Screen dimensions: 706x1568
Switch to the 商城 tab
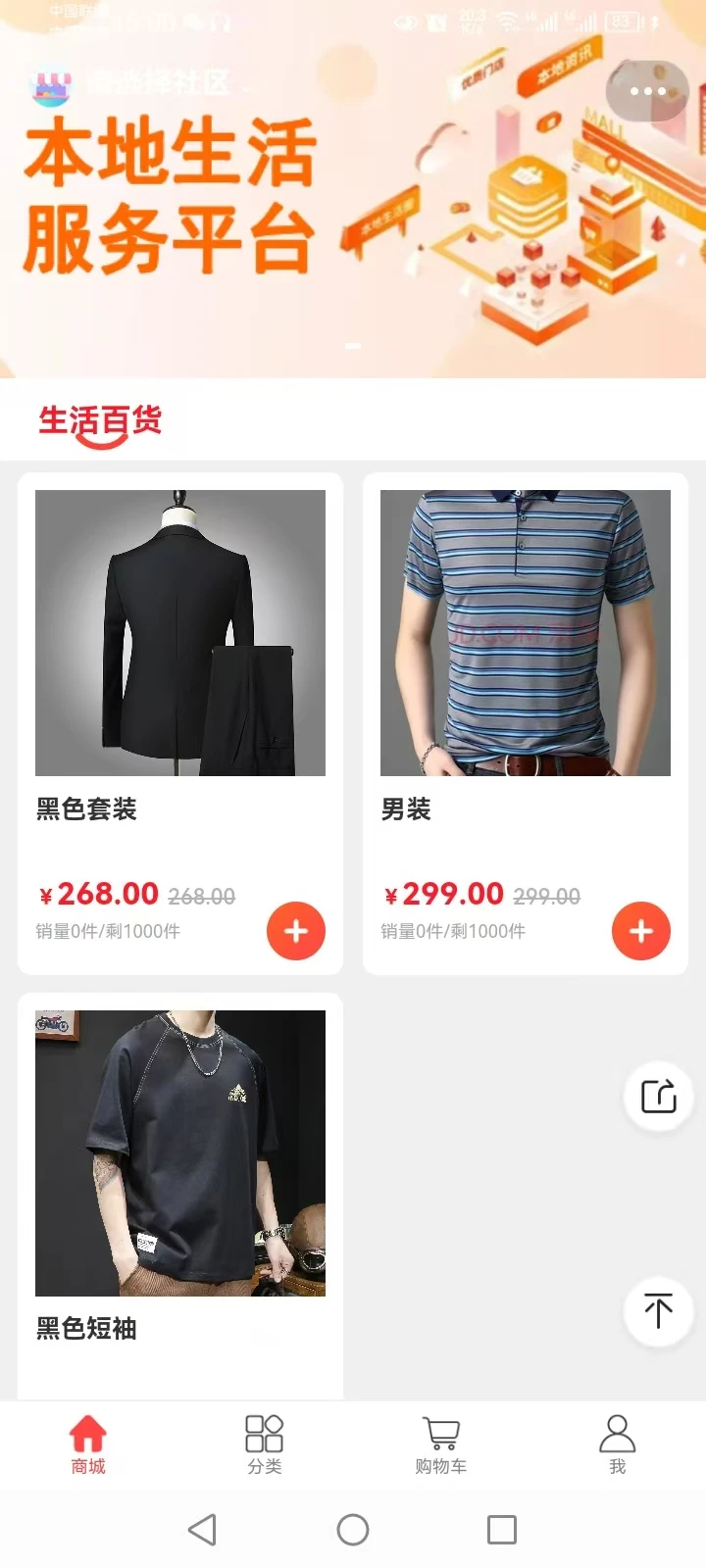click(x=88, y=1445)
